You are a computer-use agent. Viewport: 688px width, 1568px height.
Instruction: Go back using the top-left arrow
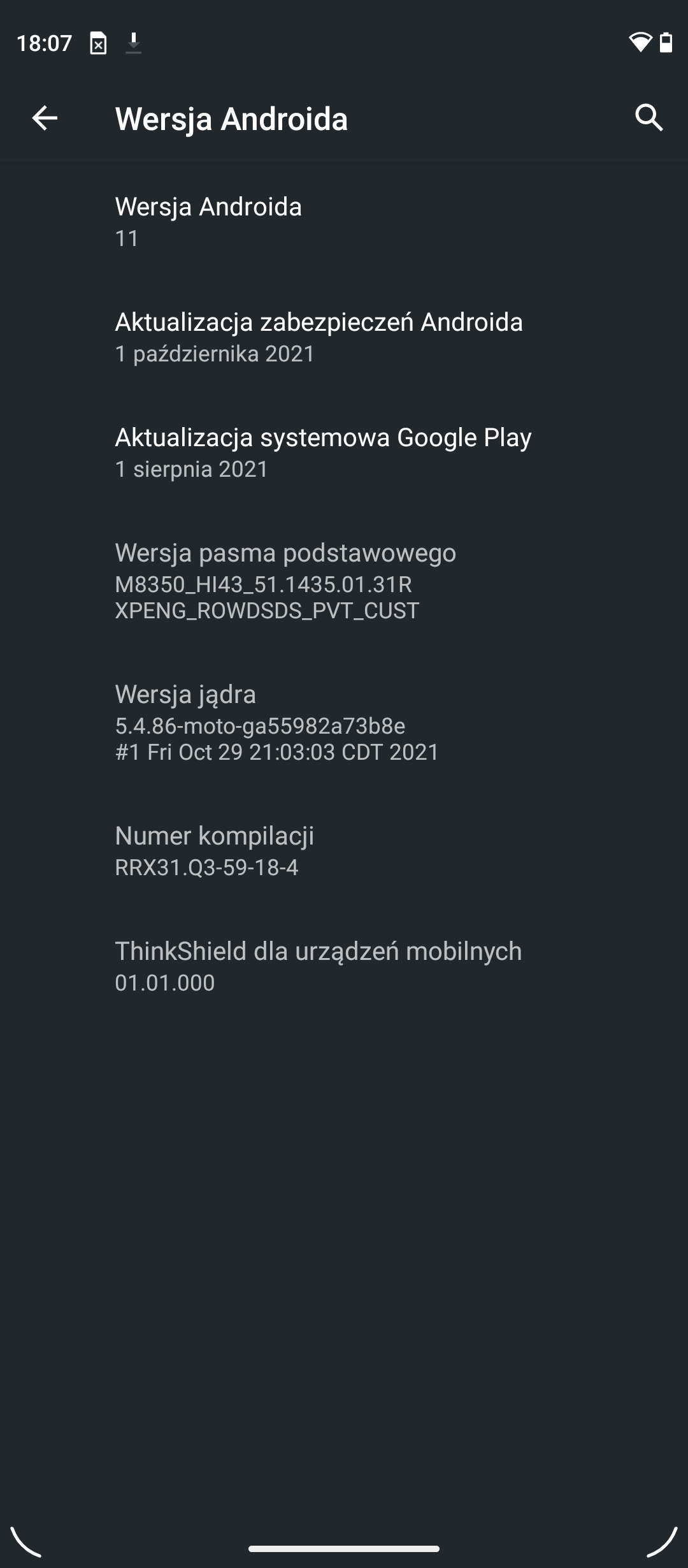click(x=45, y=118)
